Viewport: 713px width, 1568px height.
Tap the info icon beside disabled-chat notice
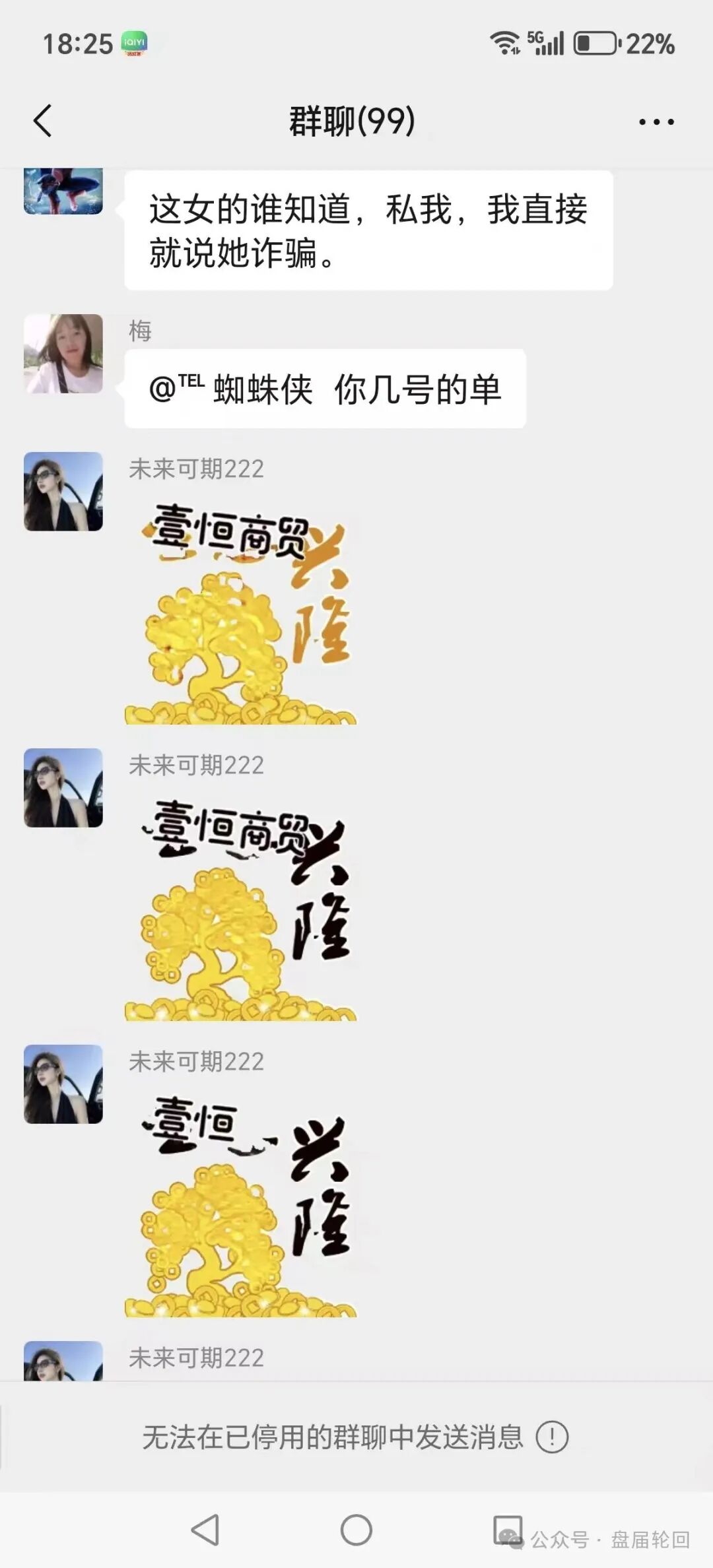click(x=552, y=1437)
